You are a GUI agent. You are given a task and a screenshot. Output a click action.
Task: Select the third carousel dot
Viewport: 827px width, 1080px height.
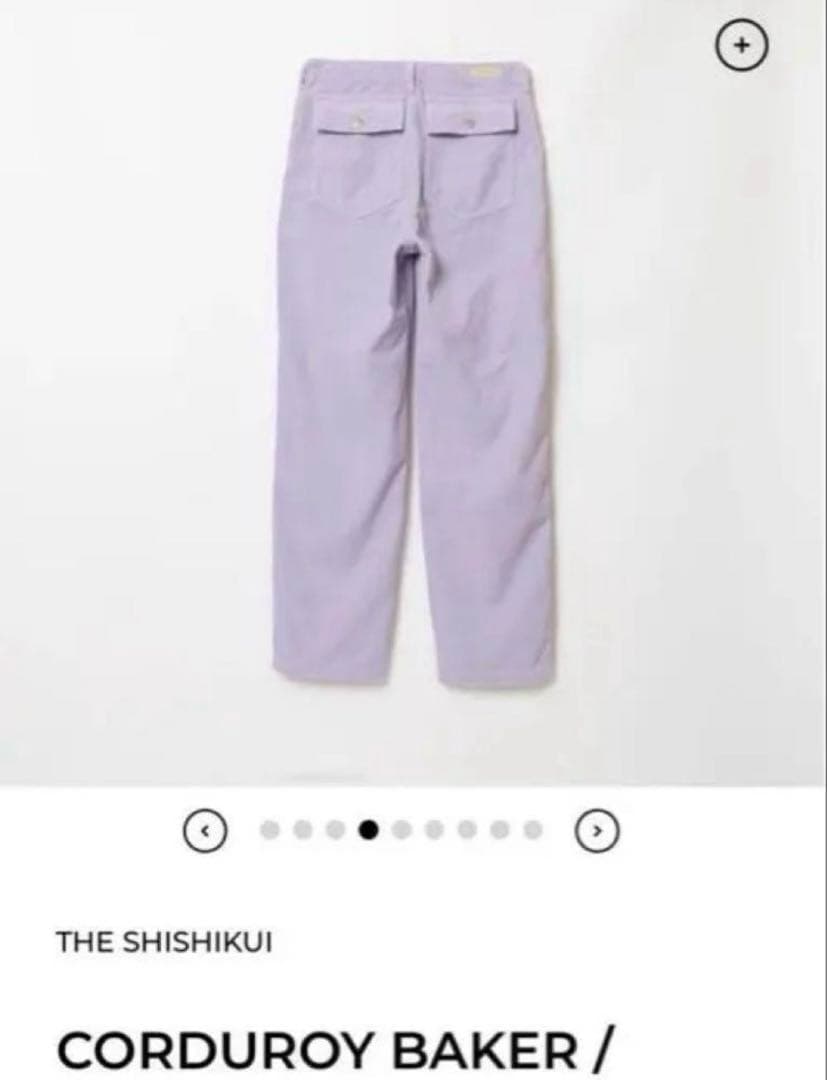point(334,830)
